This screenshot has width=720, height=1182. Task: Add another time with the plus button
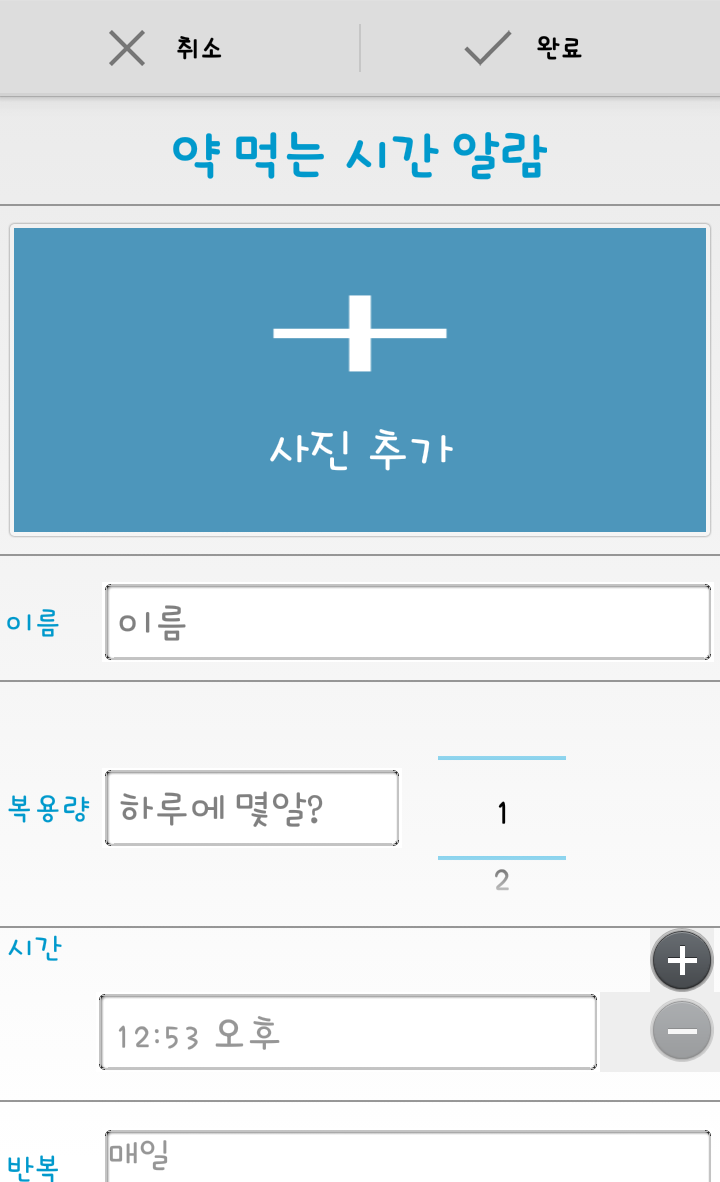(682, 961)
